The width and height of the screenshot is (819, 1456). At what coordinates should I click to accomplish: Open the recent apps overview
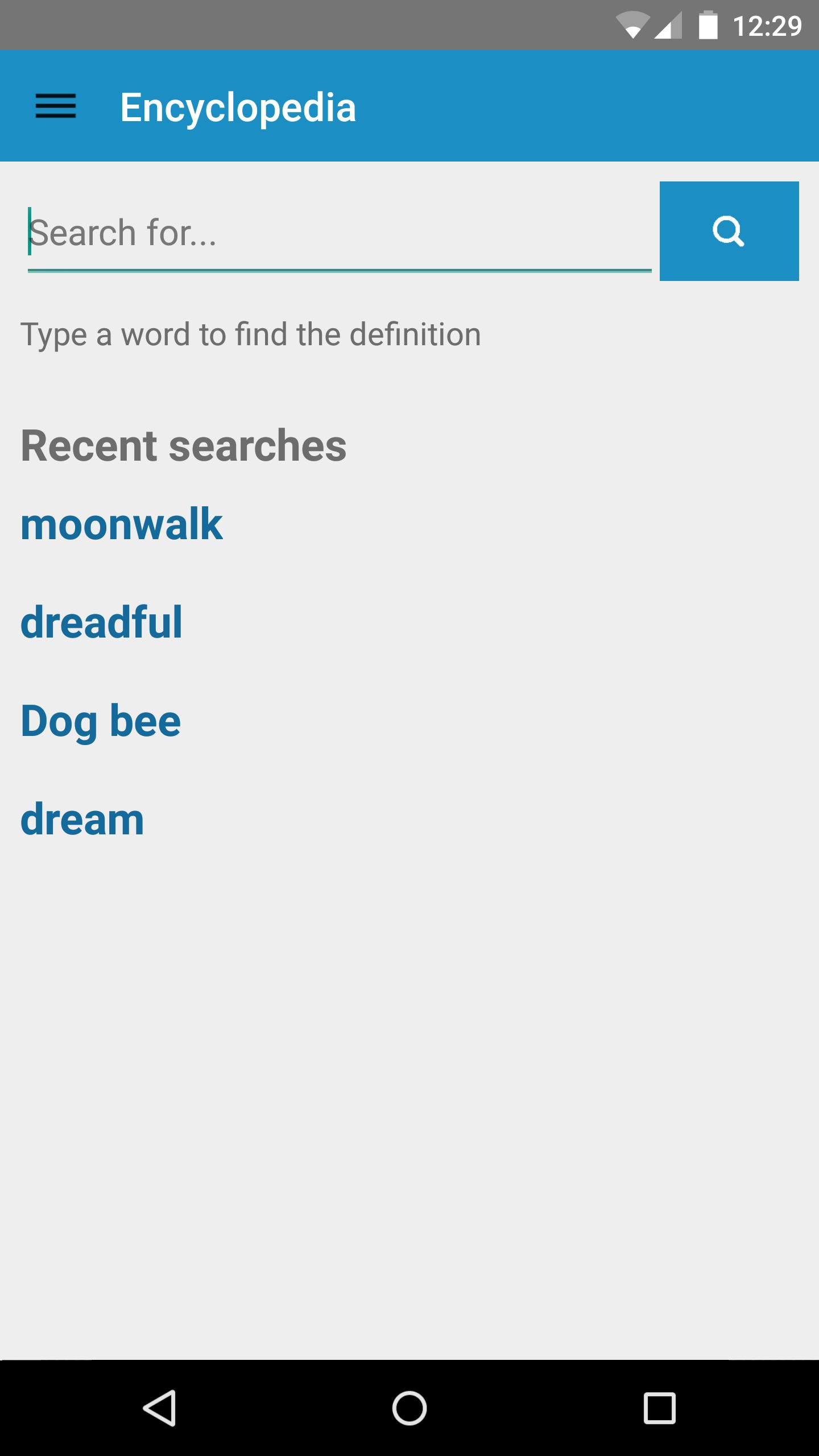click(x=659, y=1408)
